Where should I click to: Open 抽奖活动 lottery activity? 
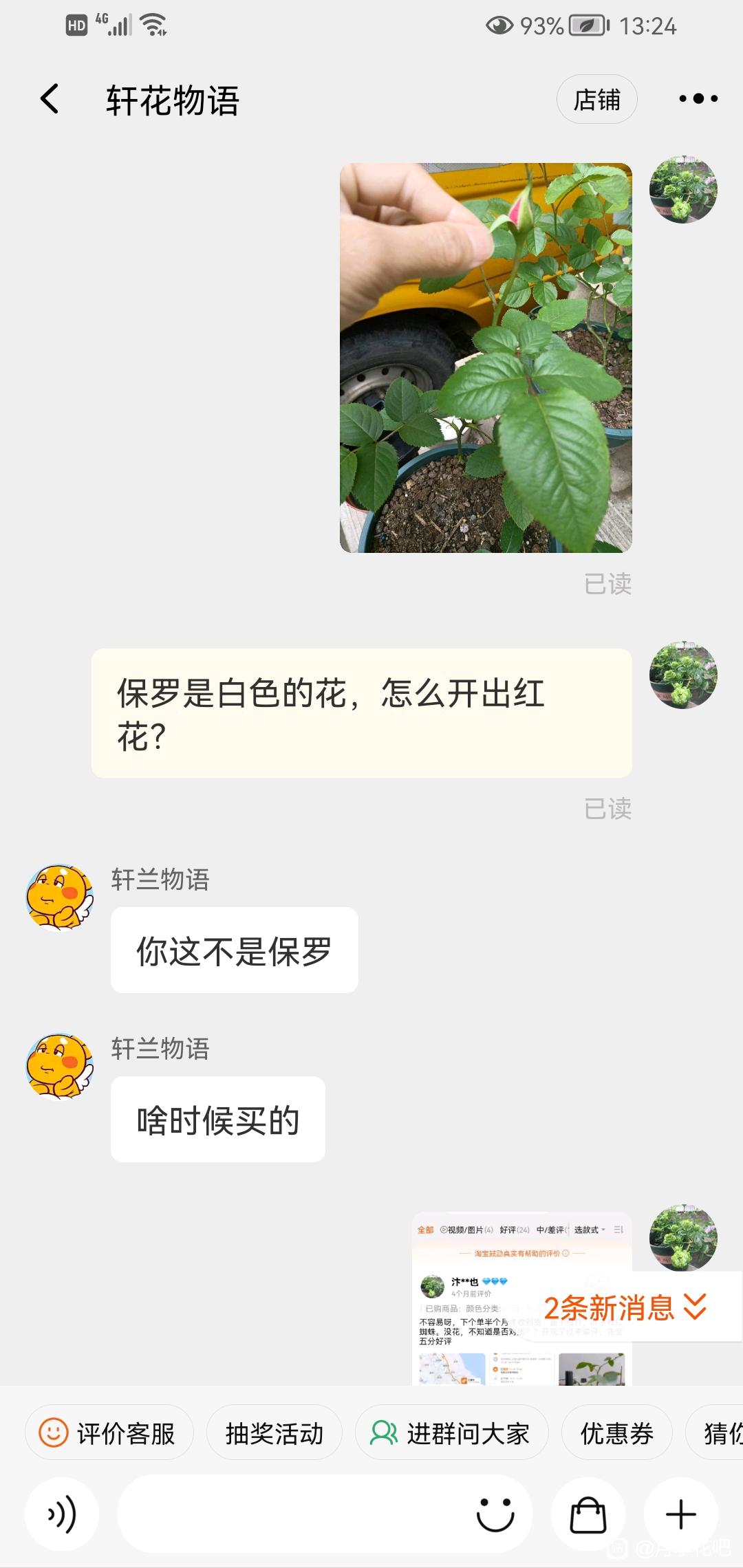(x=274, y=1433)
